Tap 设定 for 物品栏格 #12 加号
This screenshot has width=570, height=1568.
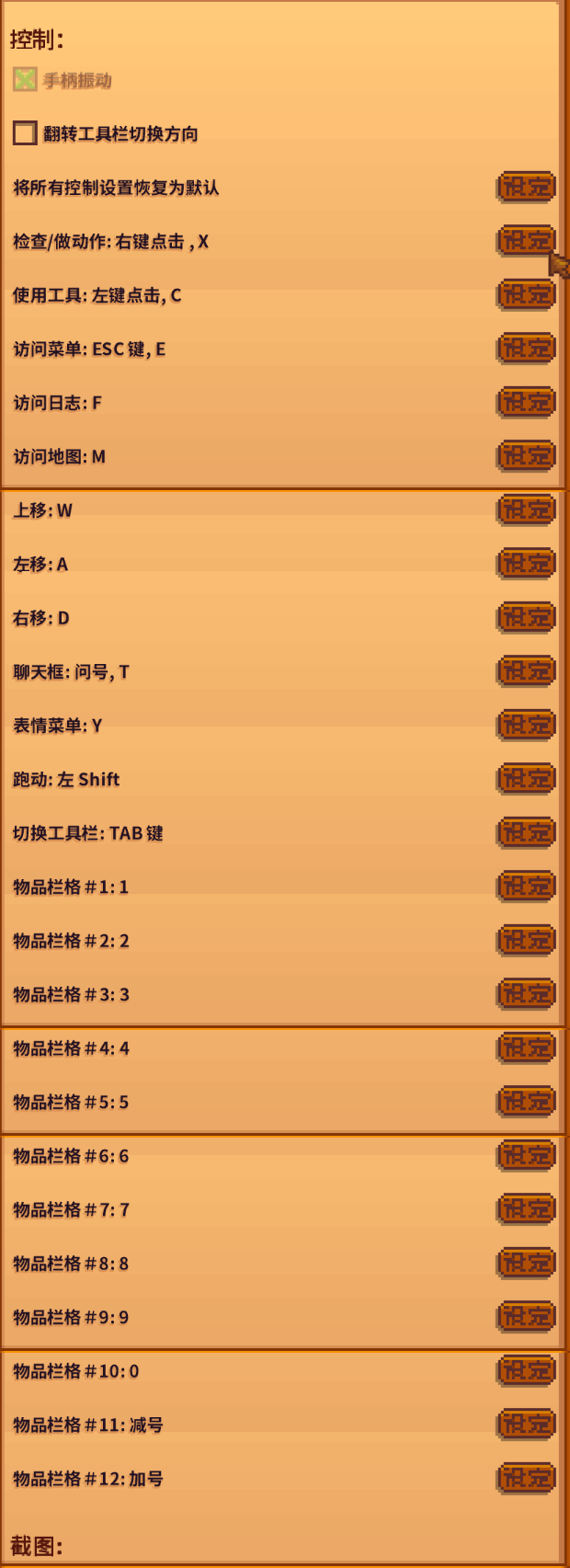click(x=526, y=1478)
